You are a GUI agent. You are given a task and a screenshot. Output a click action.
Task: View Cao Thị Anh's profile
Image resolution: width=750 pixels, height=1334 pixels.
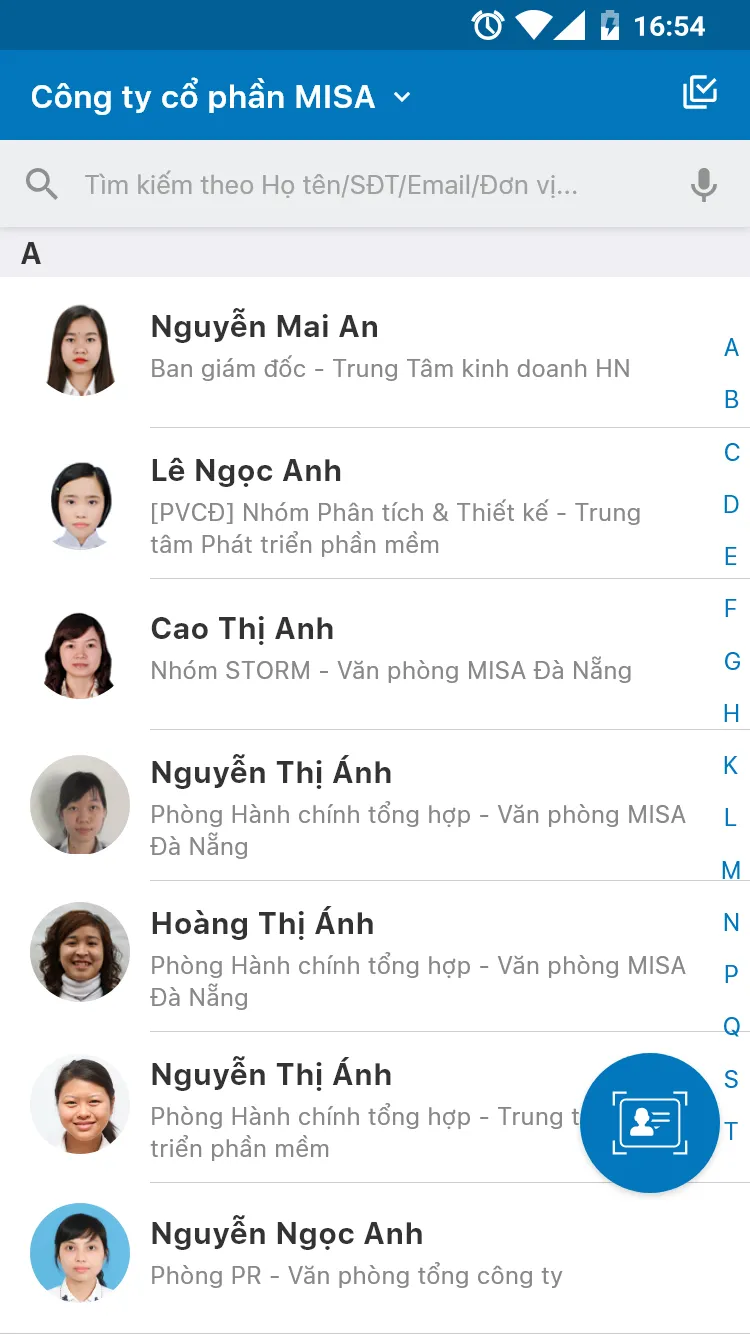390,649
